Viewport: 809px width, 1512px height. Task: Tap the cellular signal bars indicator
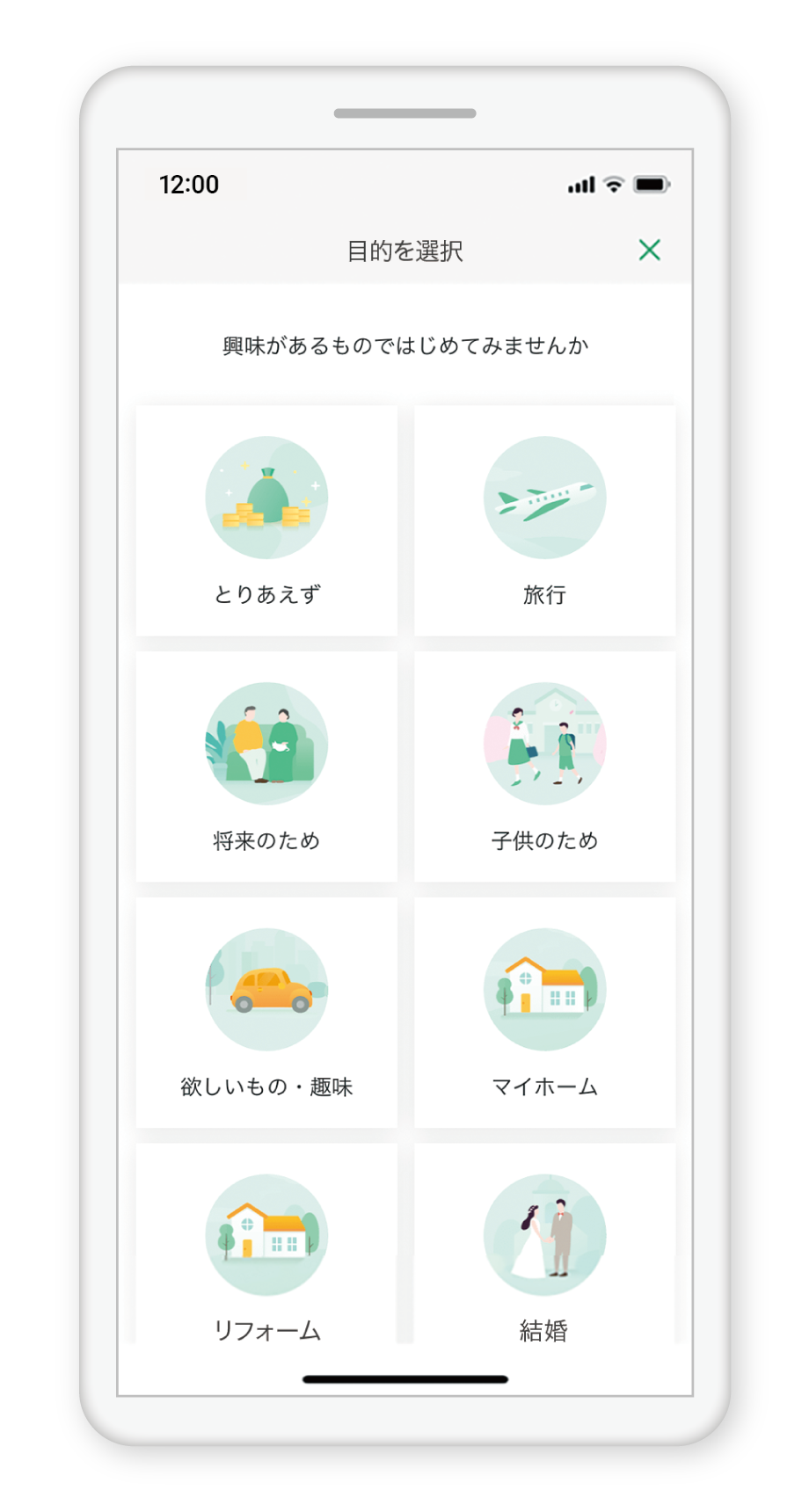point(579,185)
